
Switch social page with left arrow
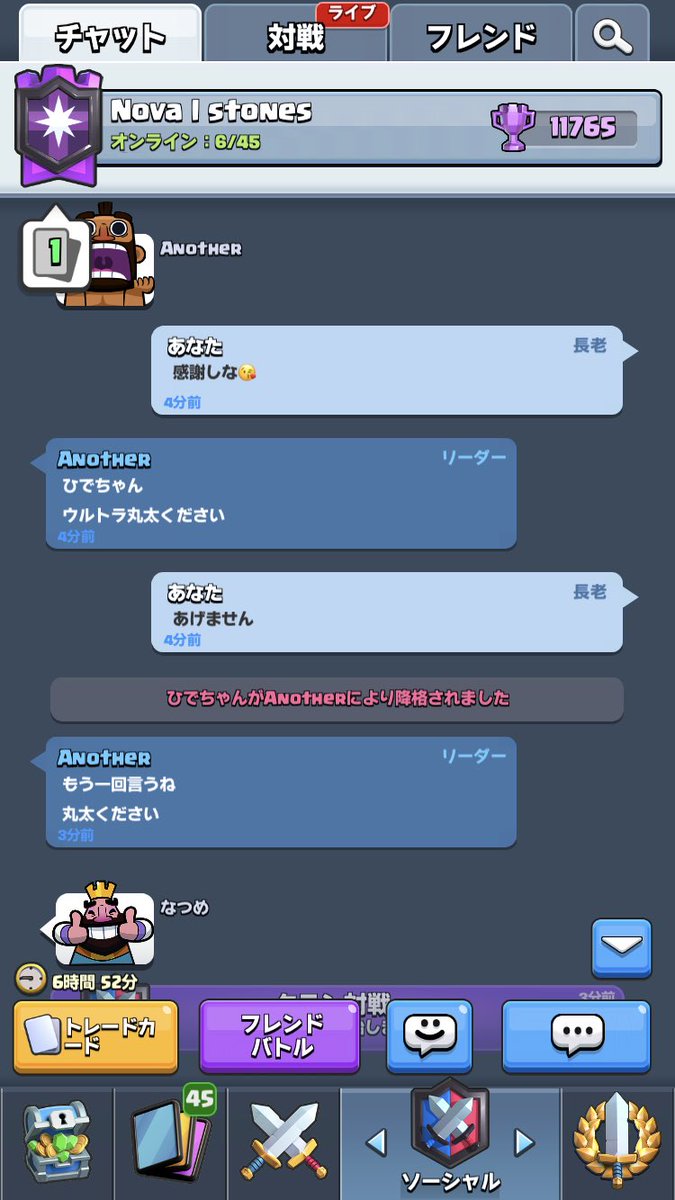pyautogui.click(x=376, y=1140)
